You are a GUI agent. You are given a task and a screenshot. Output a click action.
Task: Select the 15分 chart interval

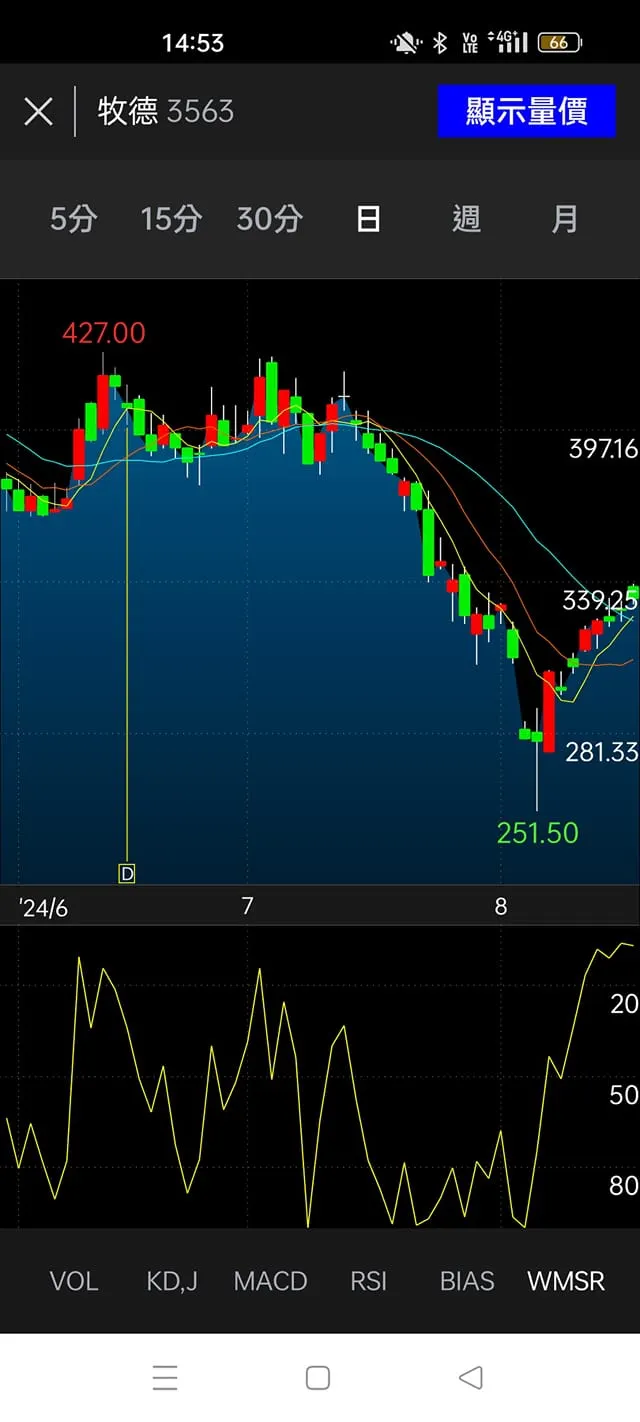point(171,219)
